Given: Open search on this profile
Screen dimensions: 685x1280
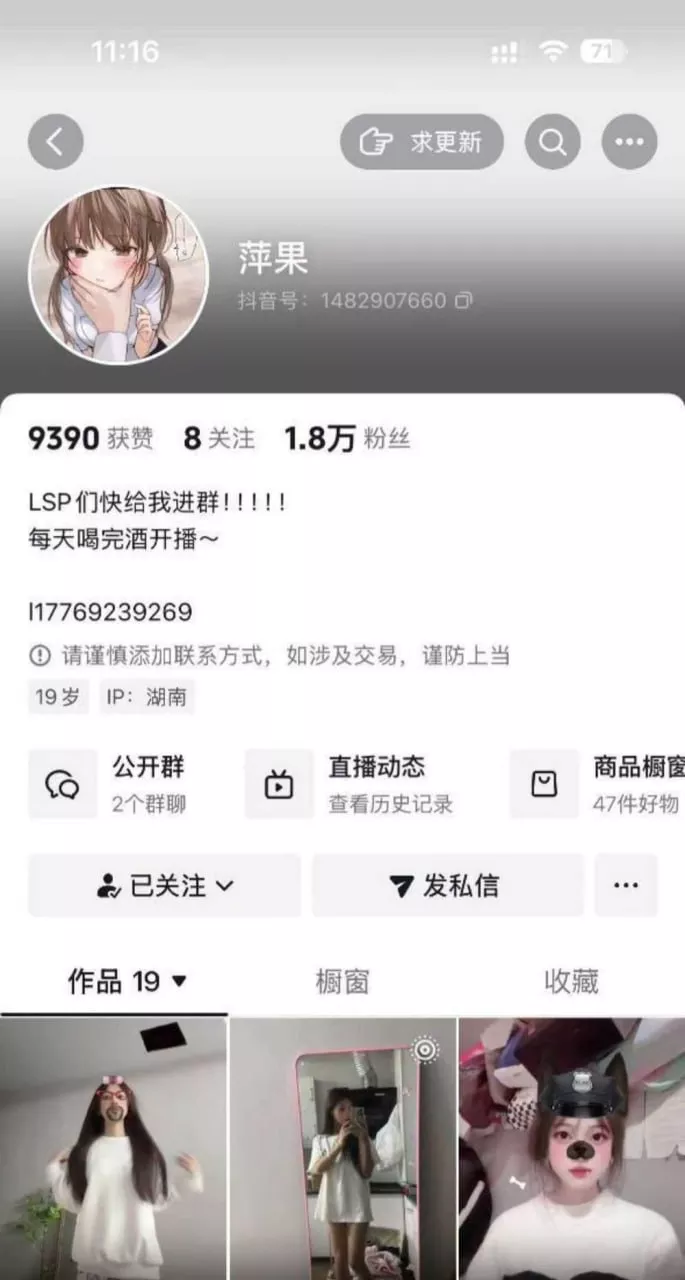Looking at the screenshot, I should 552,142.
